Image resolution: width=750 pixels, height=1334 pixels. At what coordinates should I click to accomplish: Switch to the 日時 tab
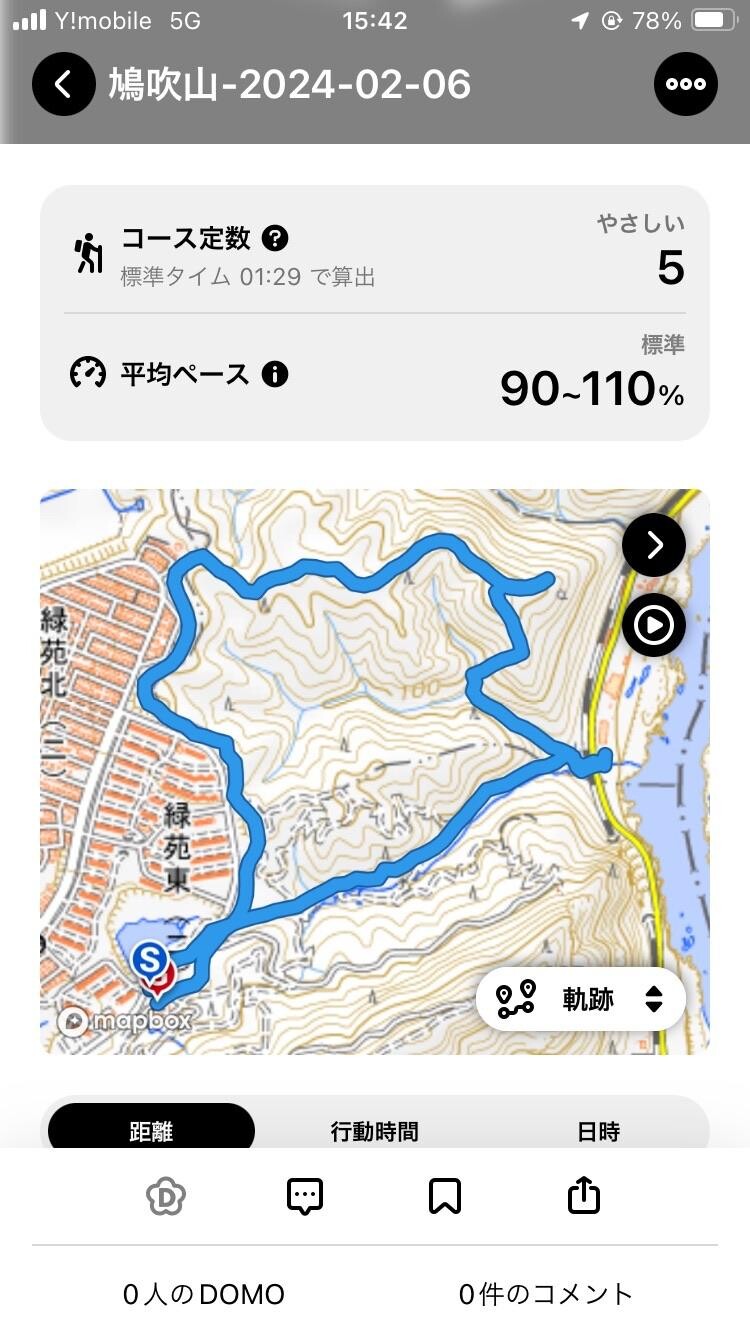point(598,1131)
